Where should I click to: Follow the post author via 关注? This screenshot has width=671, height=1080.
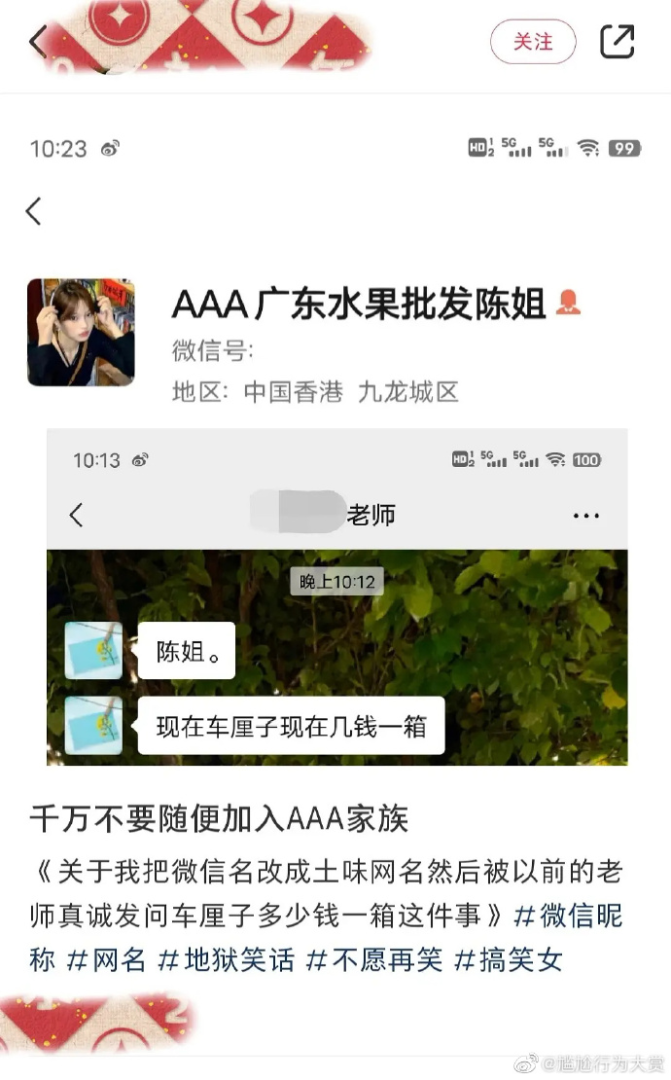pyautogui.click(x=533, y=42)
